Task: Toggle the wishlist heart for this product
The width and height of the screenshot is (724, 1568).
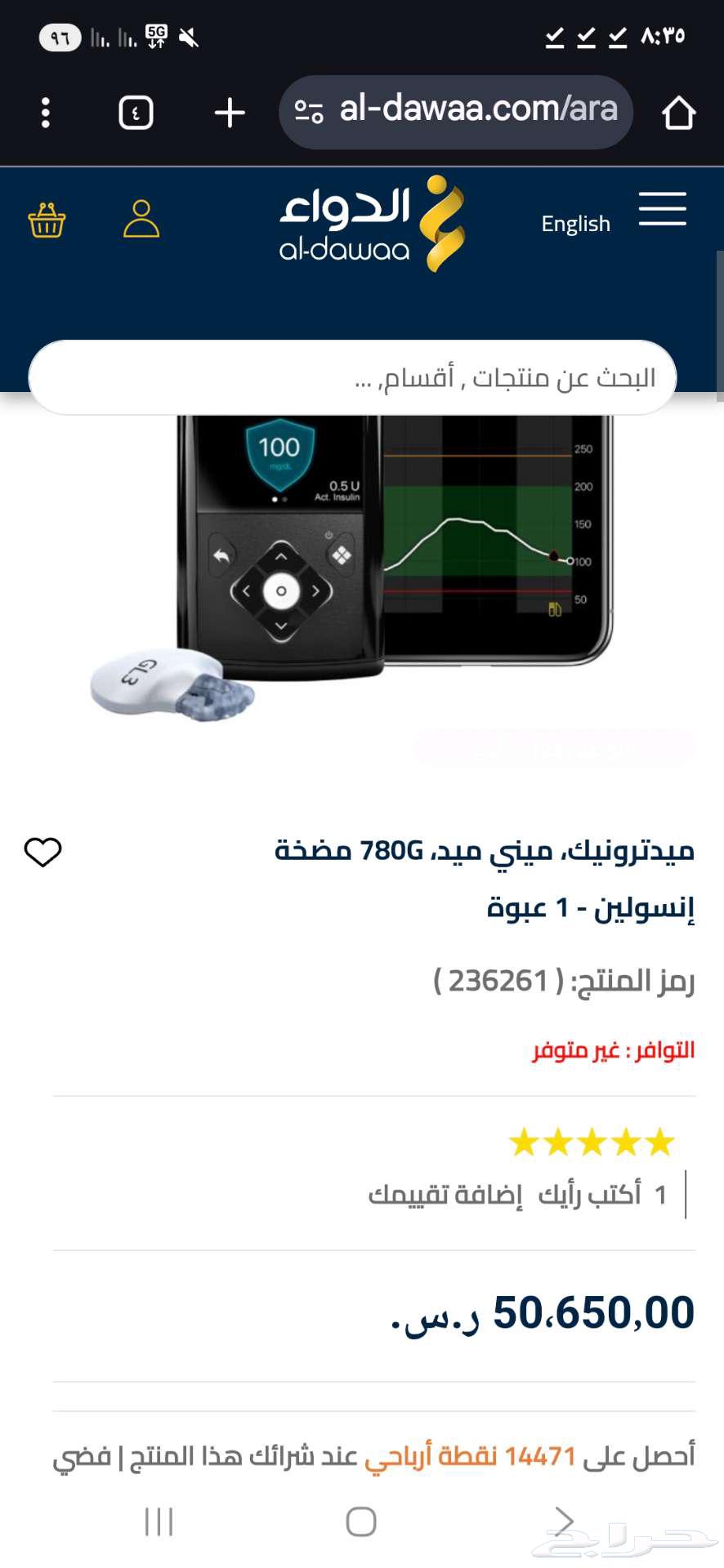Action: tap(43, 852)
